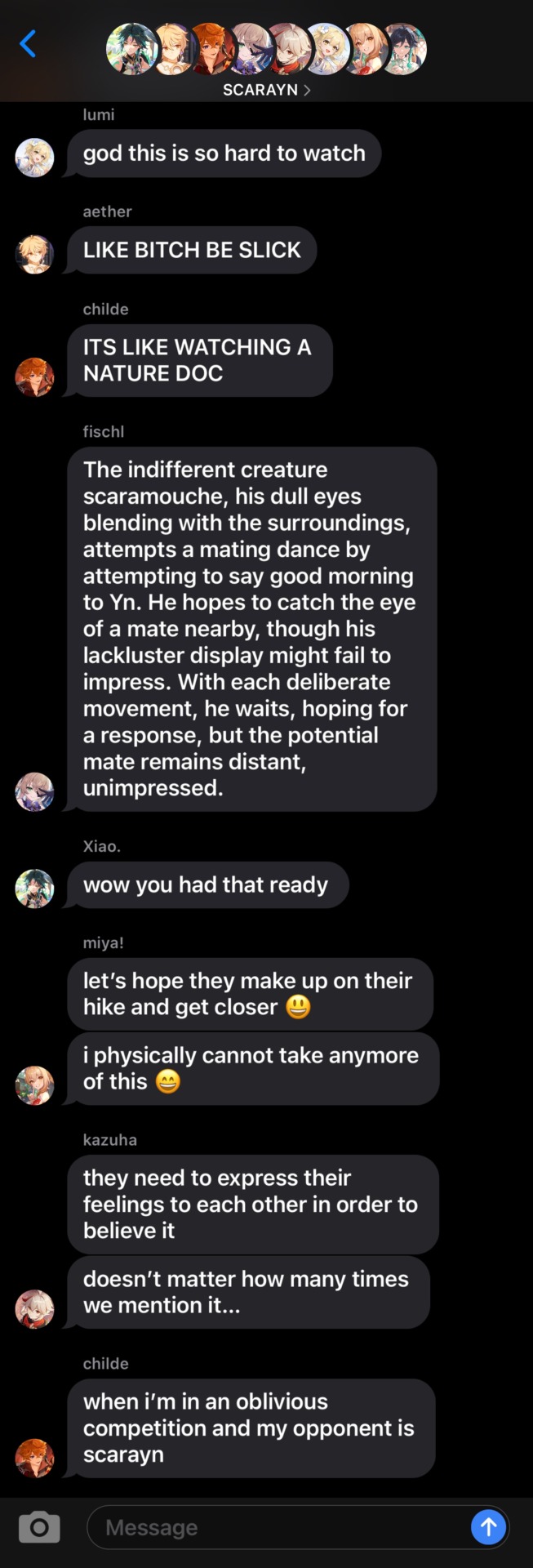Open SCARAYN group chat details
This screenshot has height=1568, width=533.
(266, 90)
